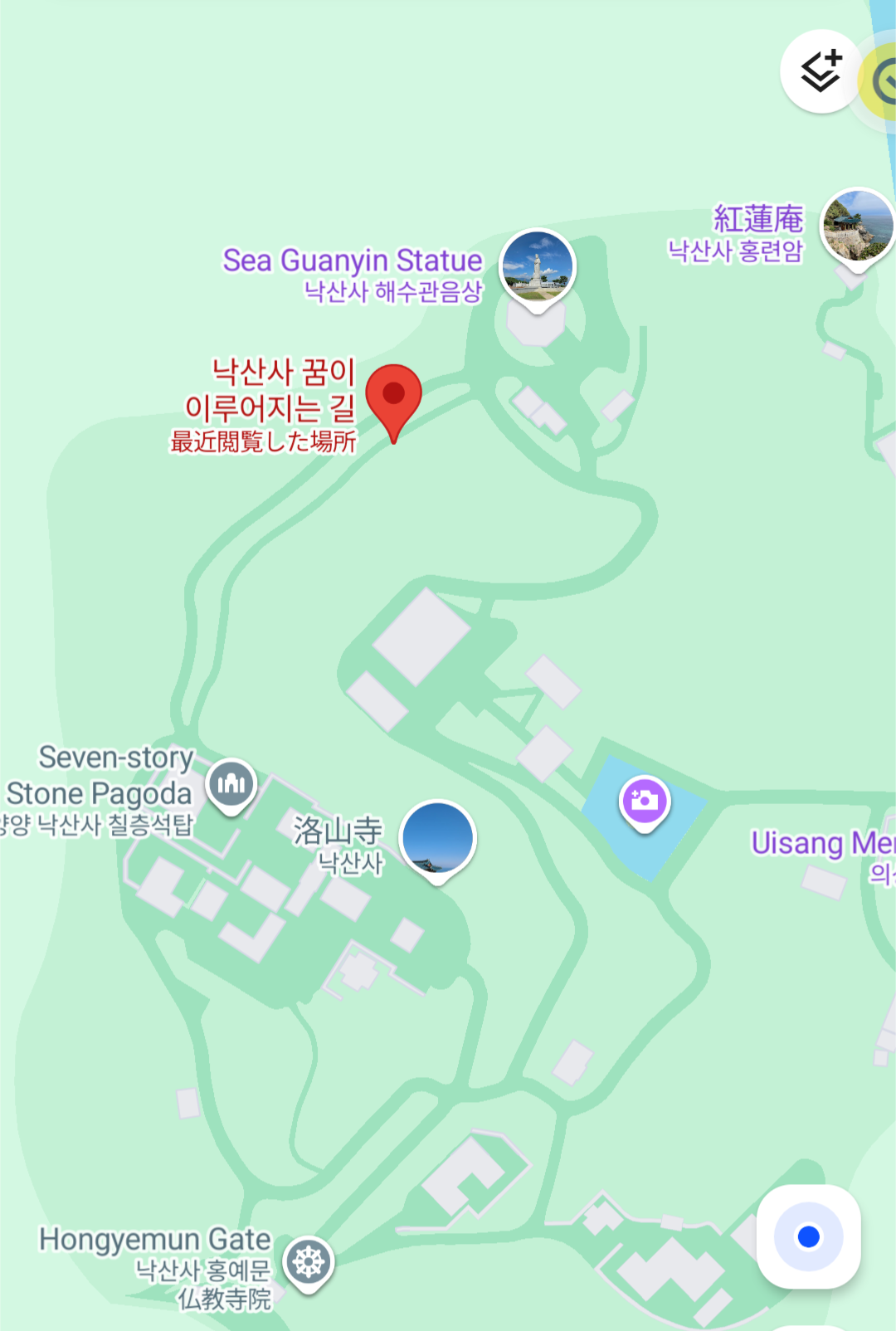The width and height of the screenshot is (896, 1331).
Task: Open the 洛山寺 temple photo marker
Action: click(437, 839)
